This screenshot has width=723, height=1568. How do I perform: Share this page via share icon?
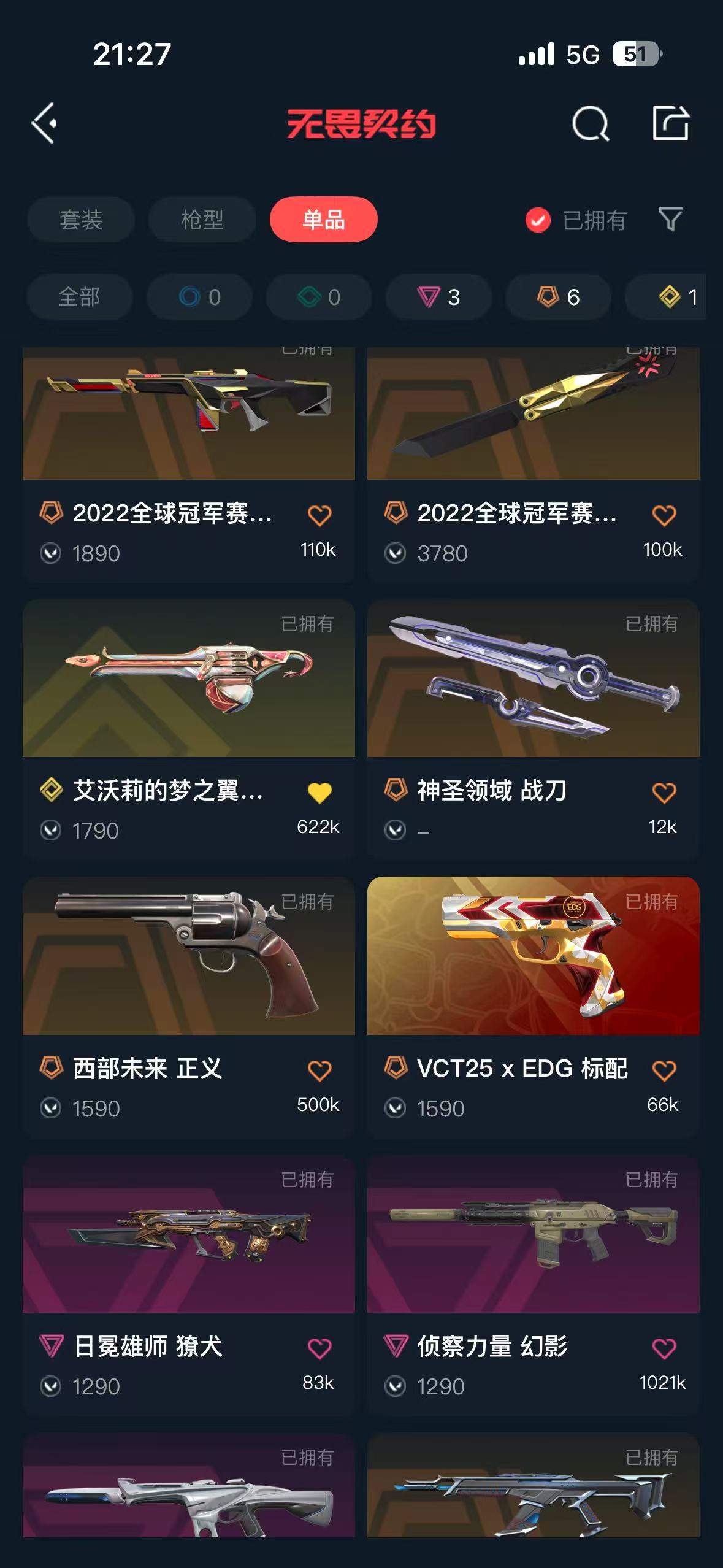coord(670,123)
